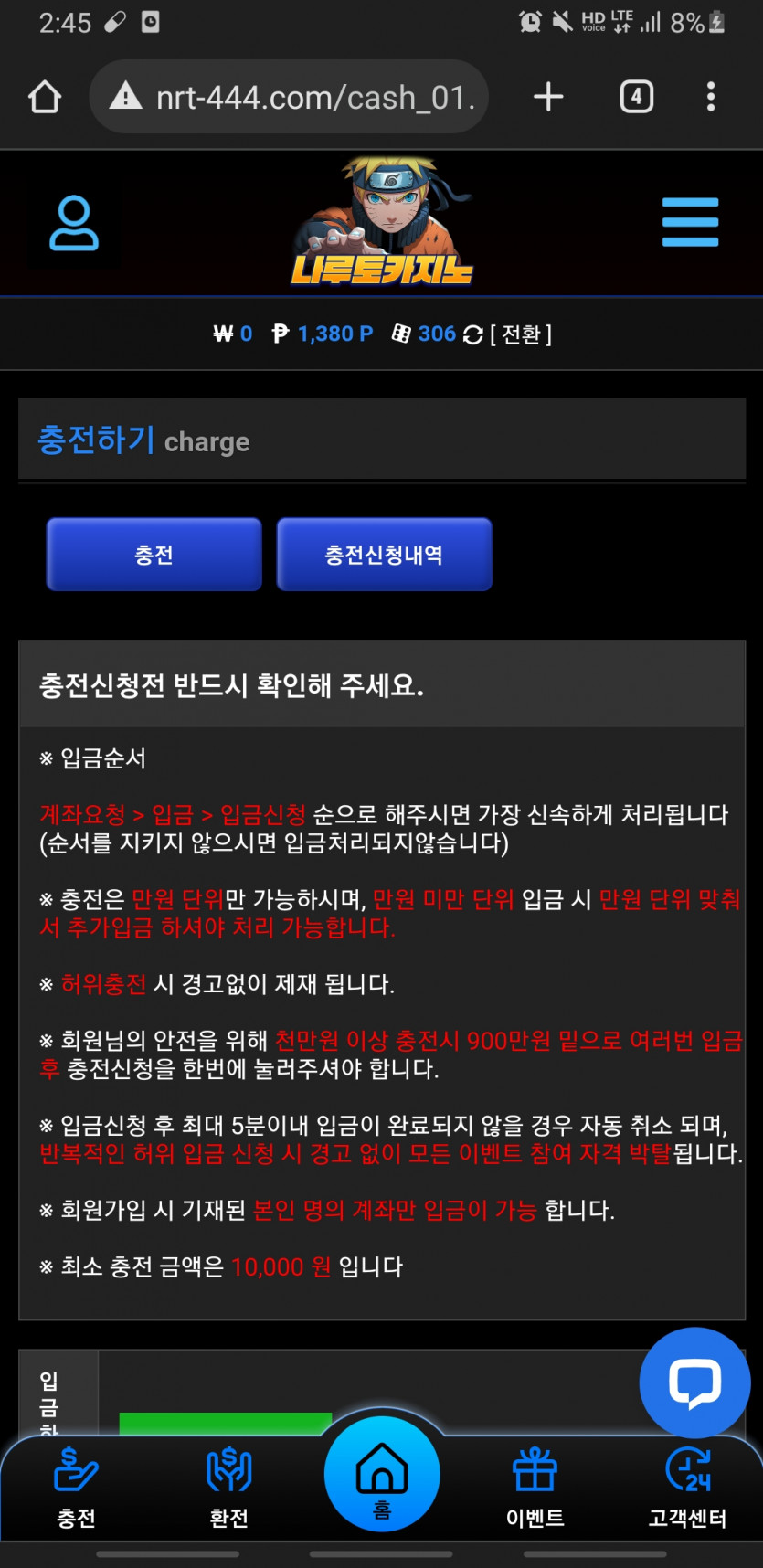The width and height of the screenshot is (763, 1568).
Task: Go to the 홈 tab
Action: [382, 1476]
